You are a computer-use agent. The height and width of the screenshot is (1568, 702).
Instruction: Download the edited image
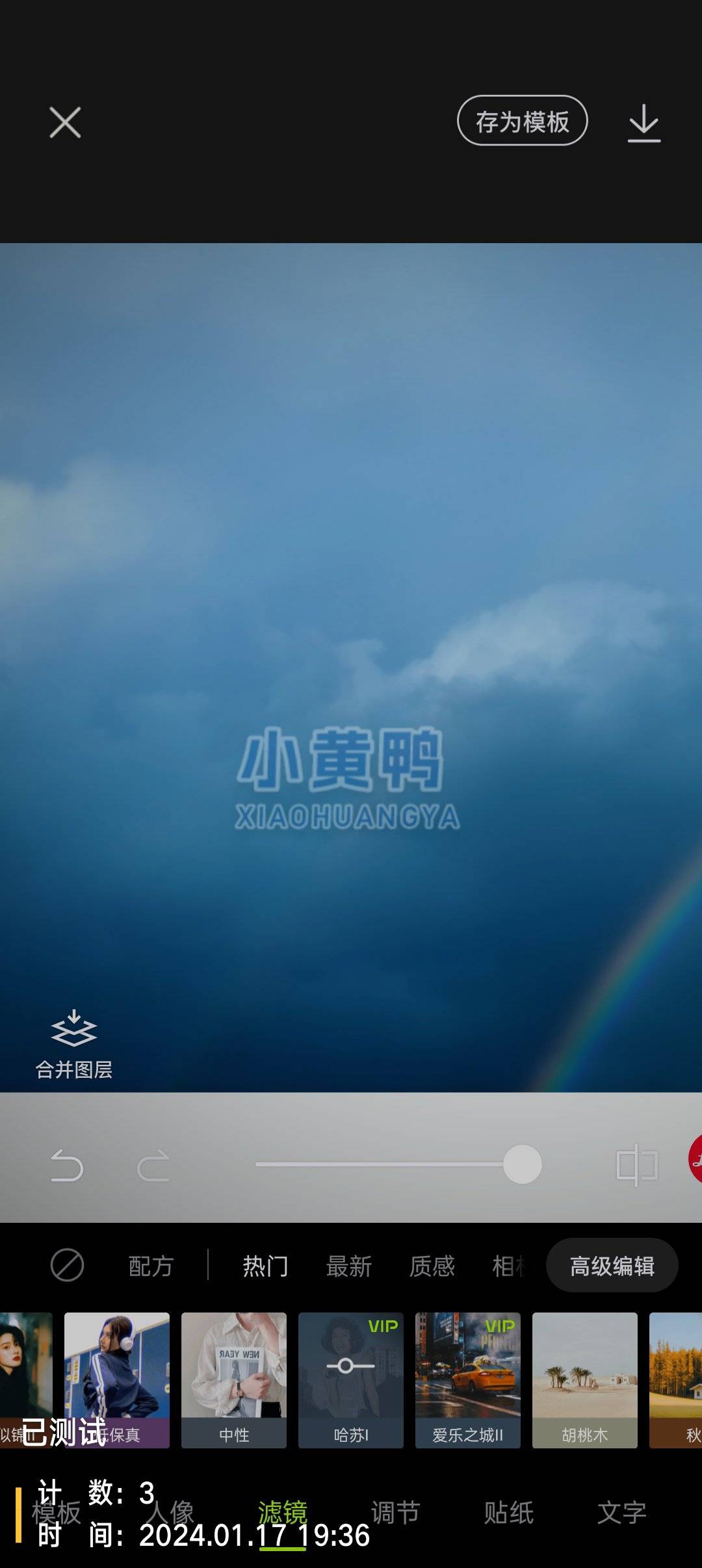point(643,122)
